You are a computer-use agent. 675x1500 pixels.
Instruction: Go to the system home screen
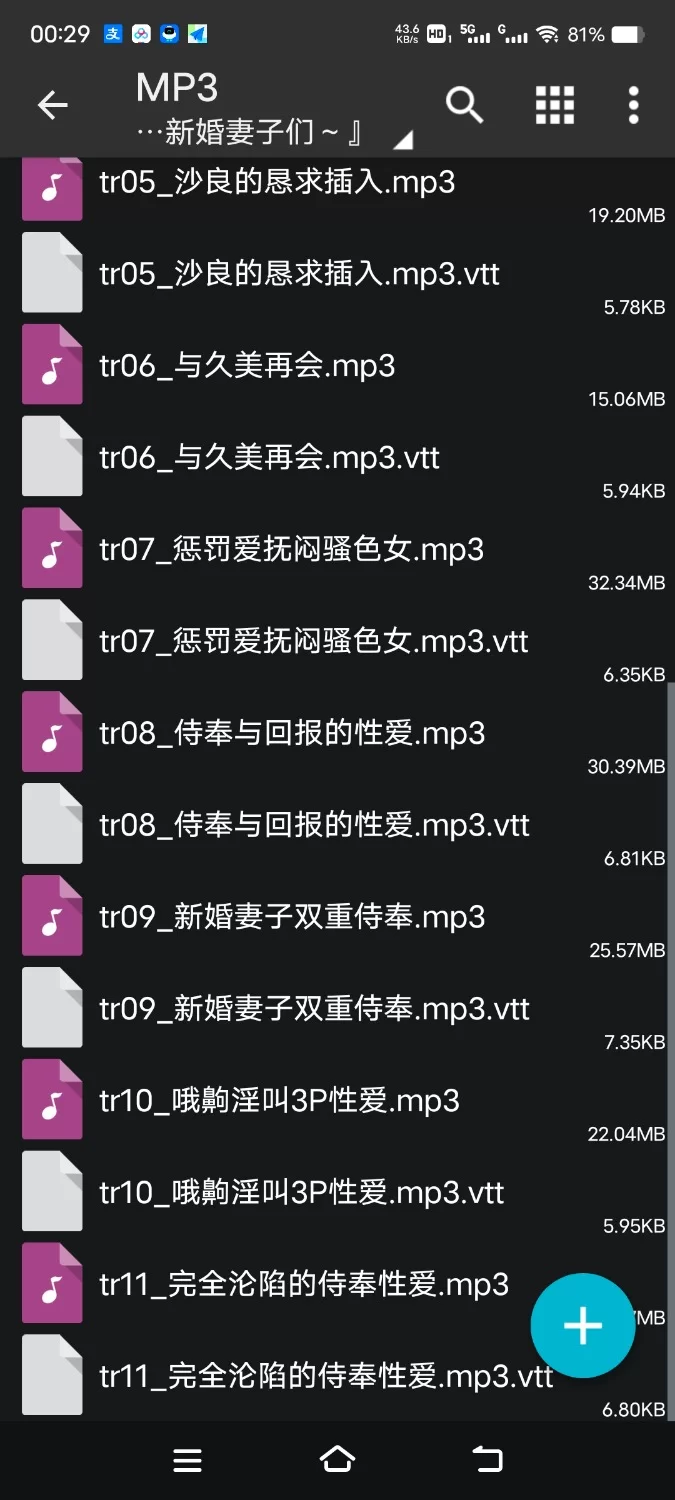coord(337,1460)
